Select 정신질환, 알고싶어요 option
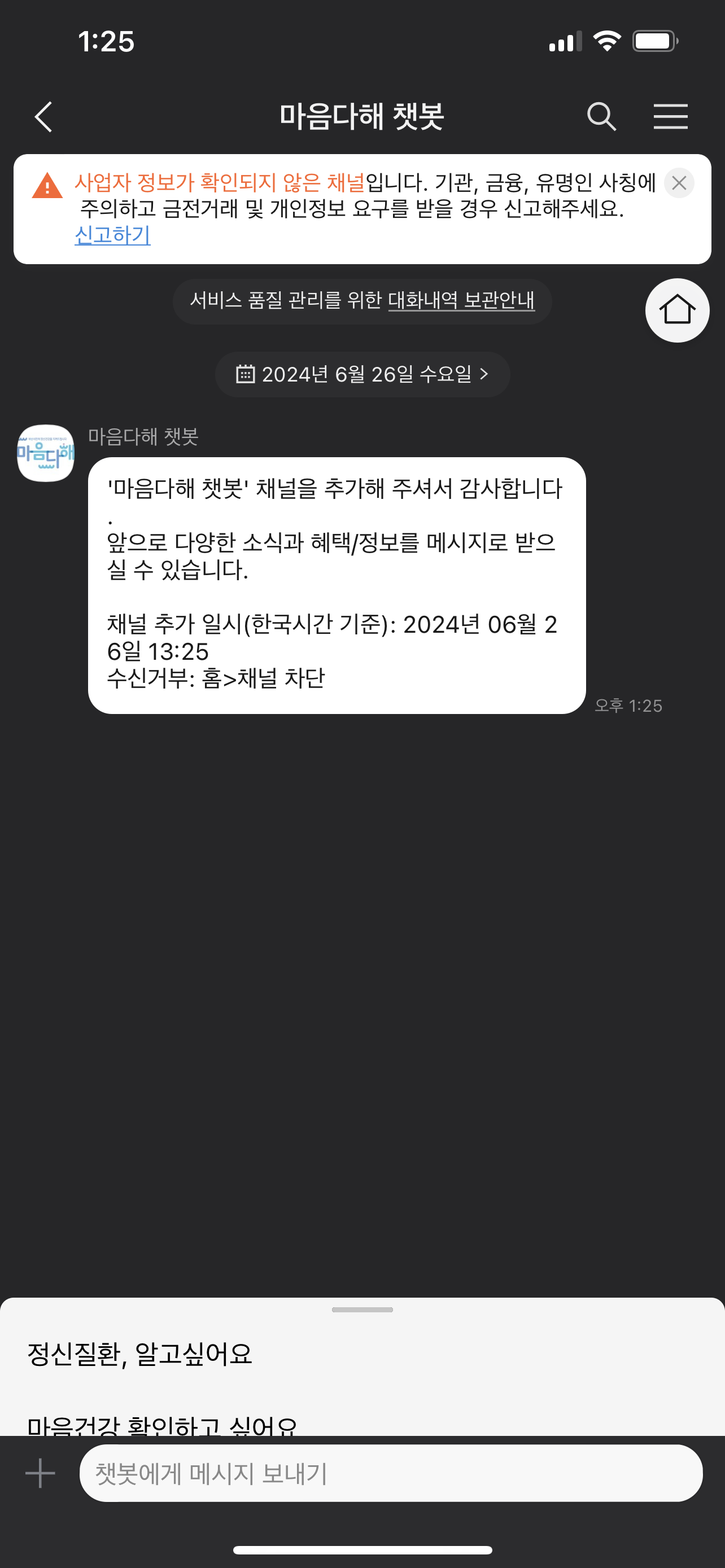 [140, 1354]
